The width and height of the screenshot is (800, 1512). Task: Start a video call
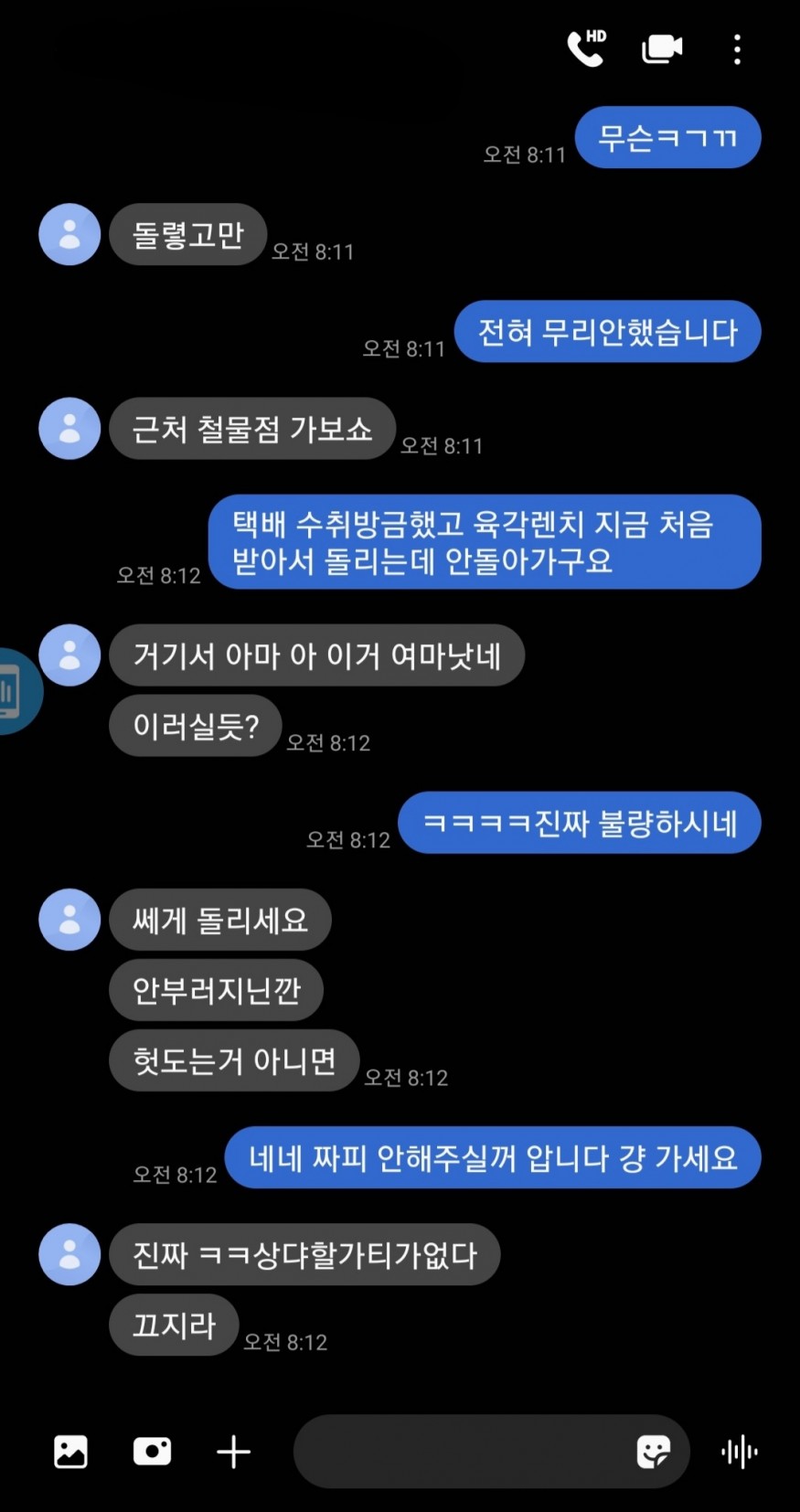662,48
